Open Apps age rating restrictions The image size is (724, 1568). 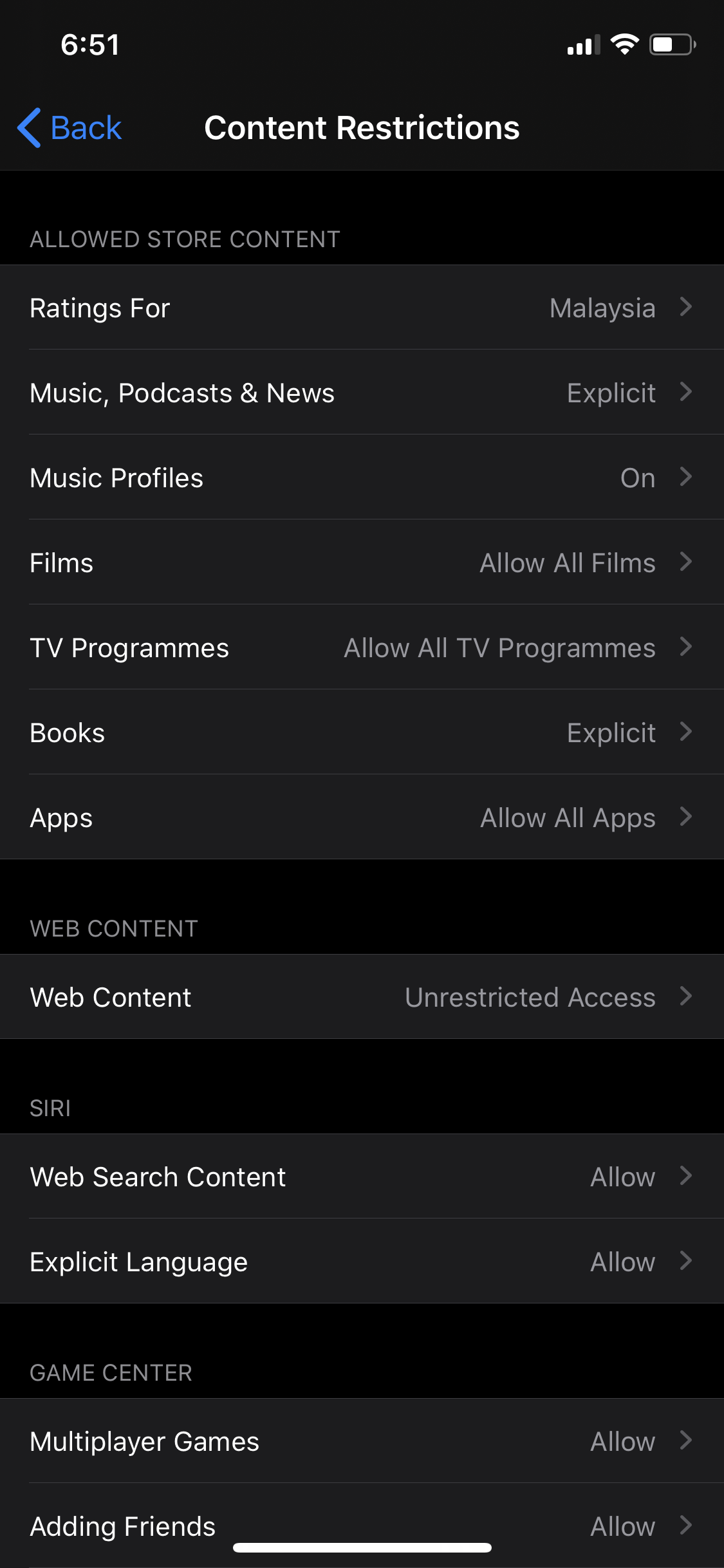pyautogui.click(x=362, y=817)
